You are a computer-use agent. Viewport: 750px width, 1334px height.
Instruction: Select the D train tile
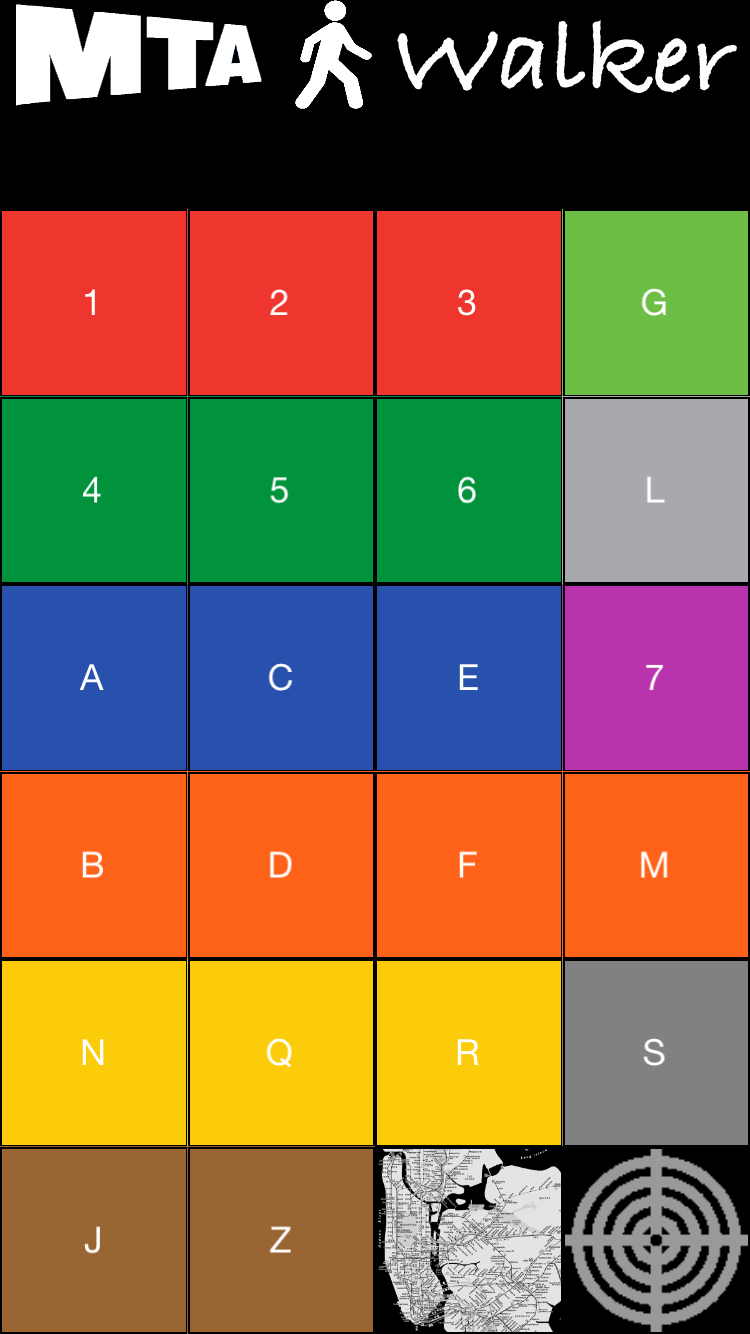click(x=280, y=865)
